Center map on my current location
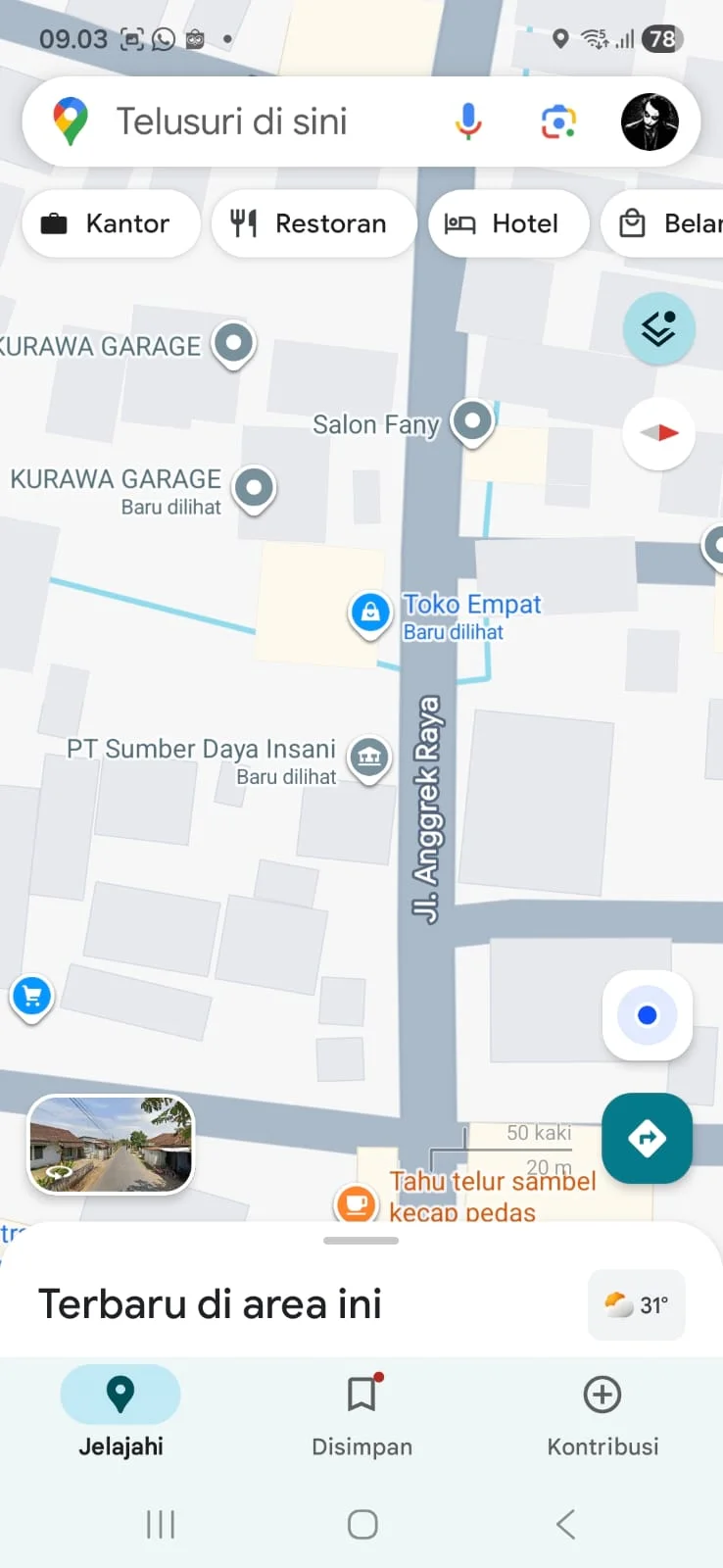 (647, 1015)
